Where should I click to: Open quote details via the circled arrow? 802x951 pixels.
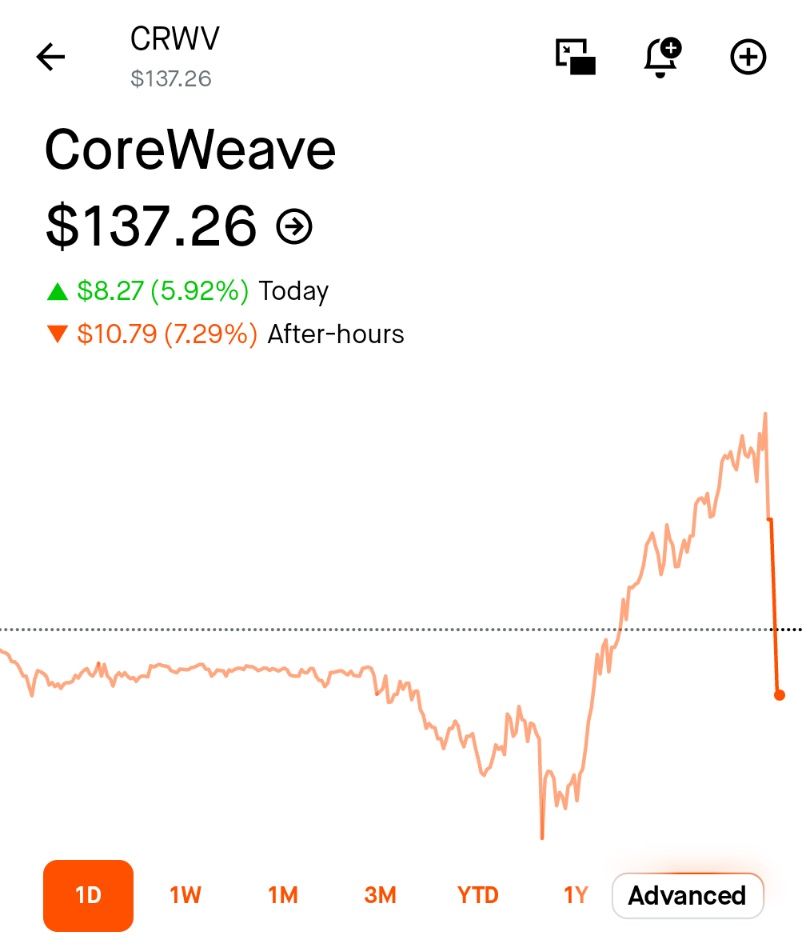coord(295,227)
